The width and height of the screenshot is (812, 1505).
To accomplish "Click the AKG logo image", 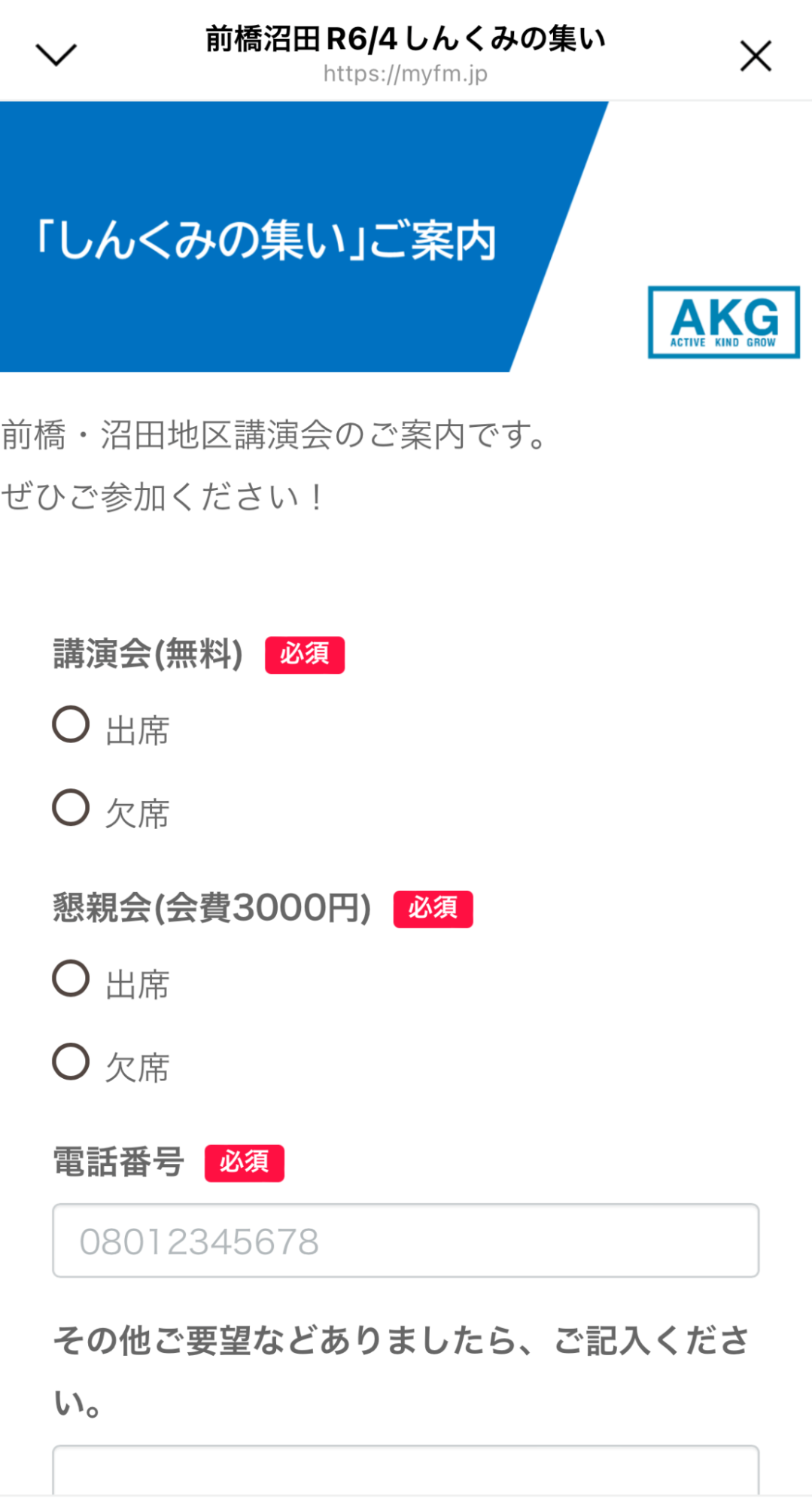I will click(x=723, y=324).
